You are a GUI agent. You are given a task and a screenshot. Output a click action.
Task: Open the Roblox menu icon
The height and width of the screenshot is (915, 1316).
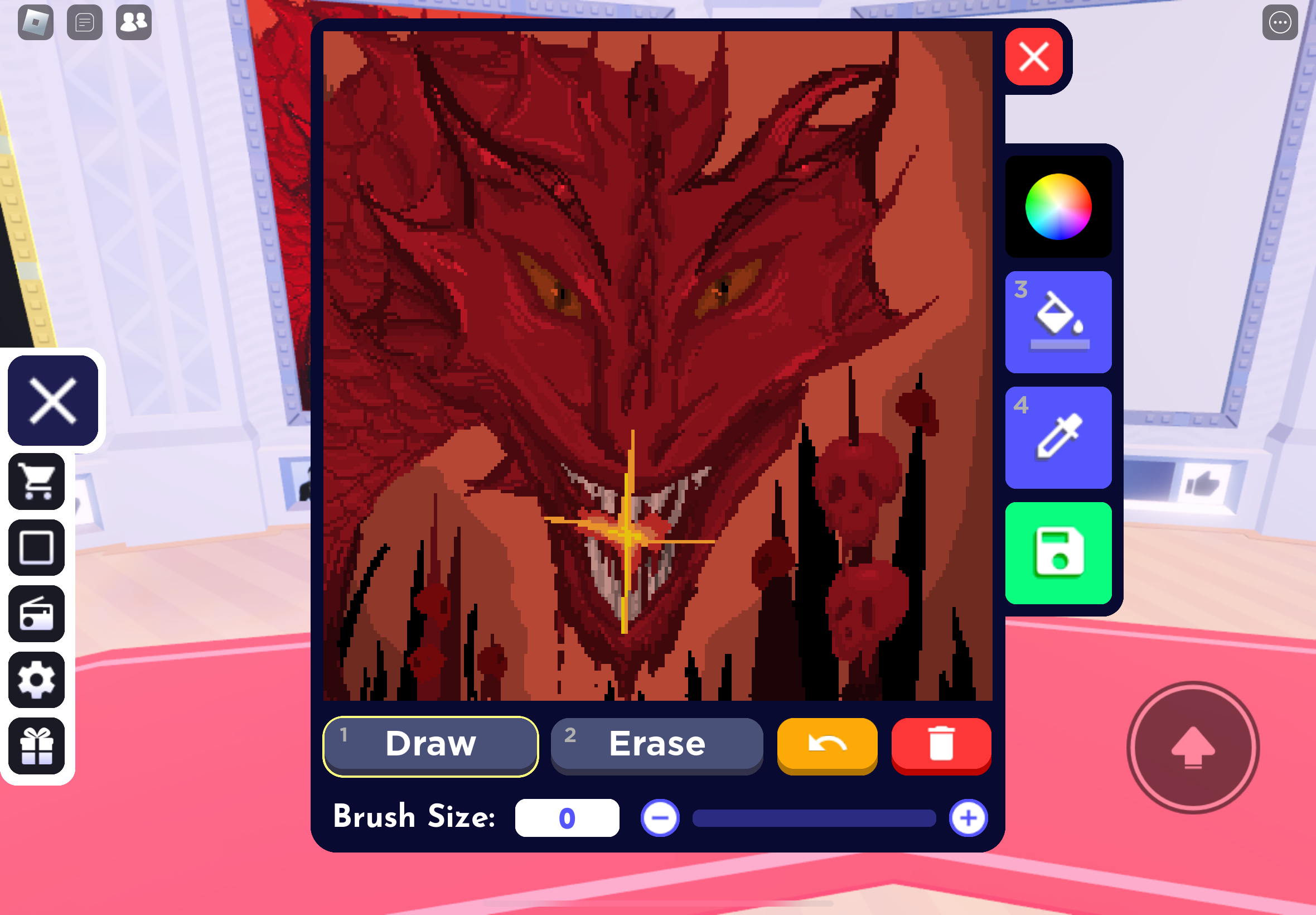point(36,22)
